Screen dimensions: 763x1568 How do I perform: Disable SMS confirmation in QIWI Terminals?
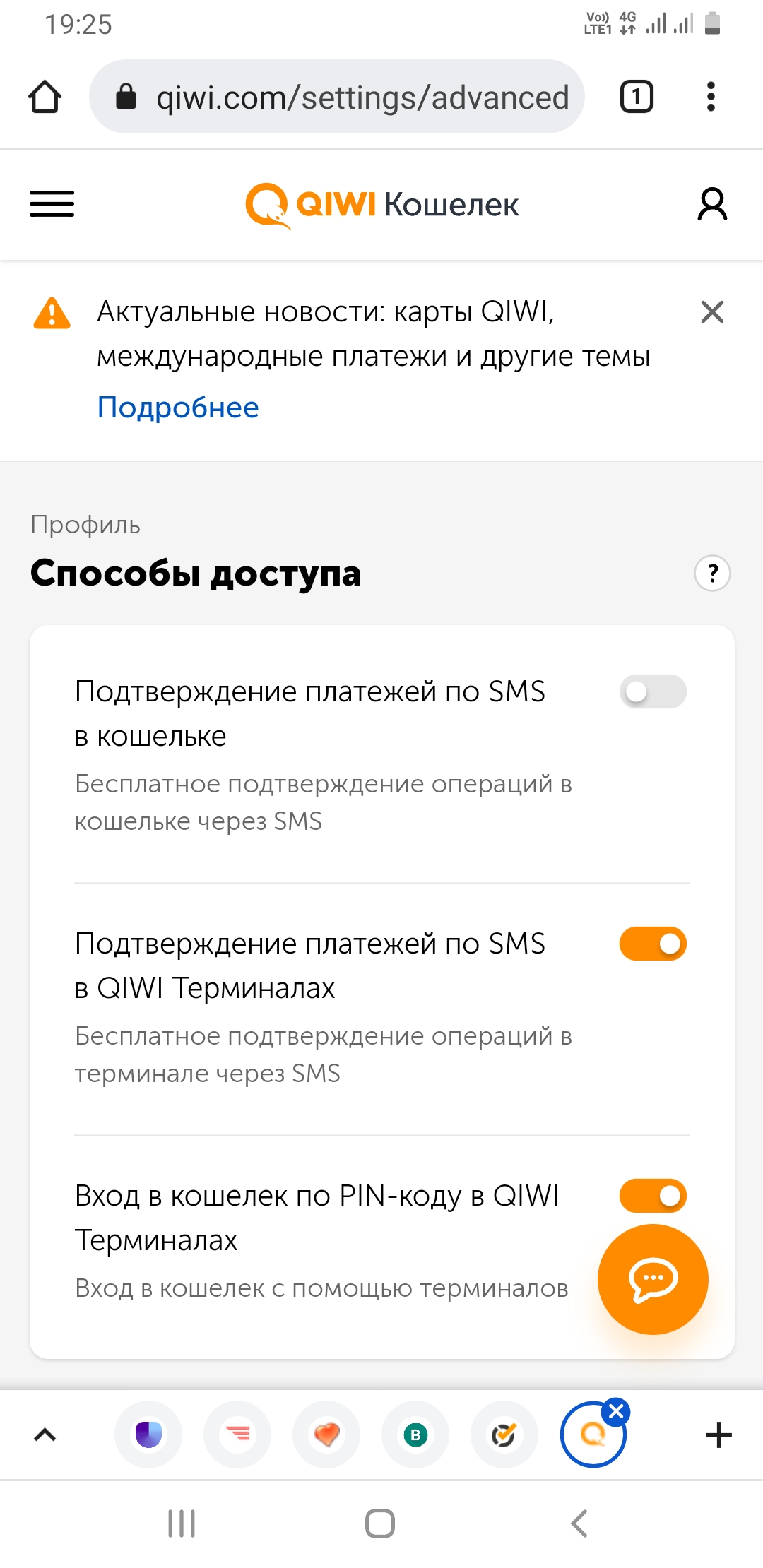coord(653,944)
